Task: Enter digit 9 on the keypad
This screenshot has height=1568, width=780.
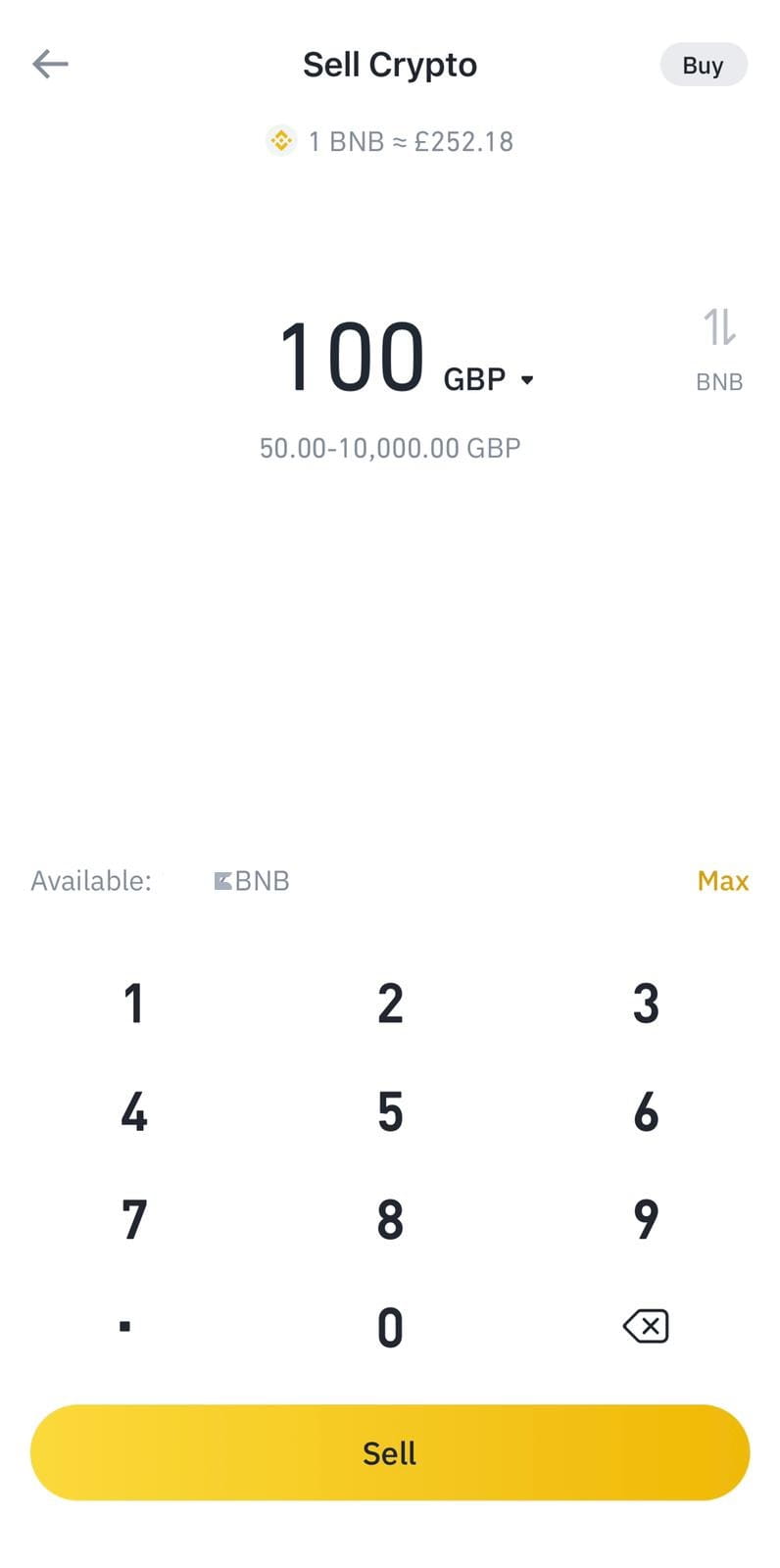Action: tap(646, 1219)
